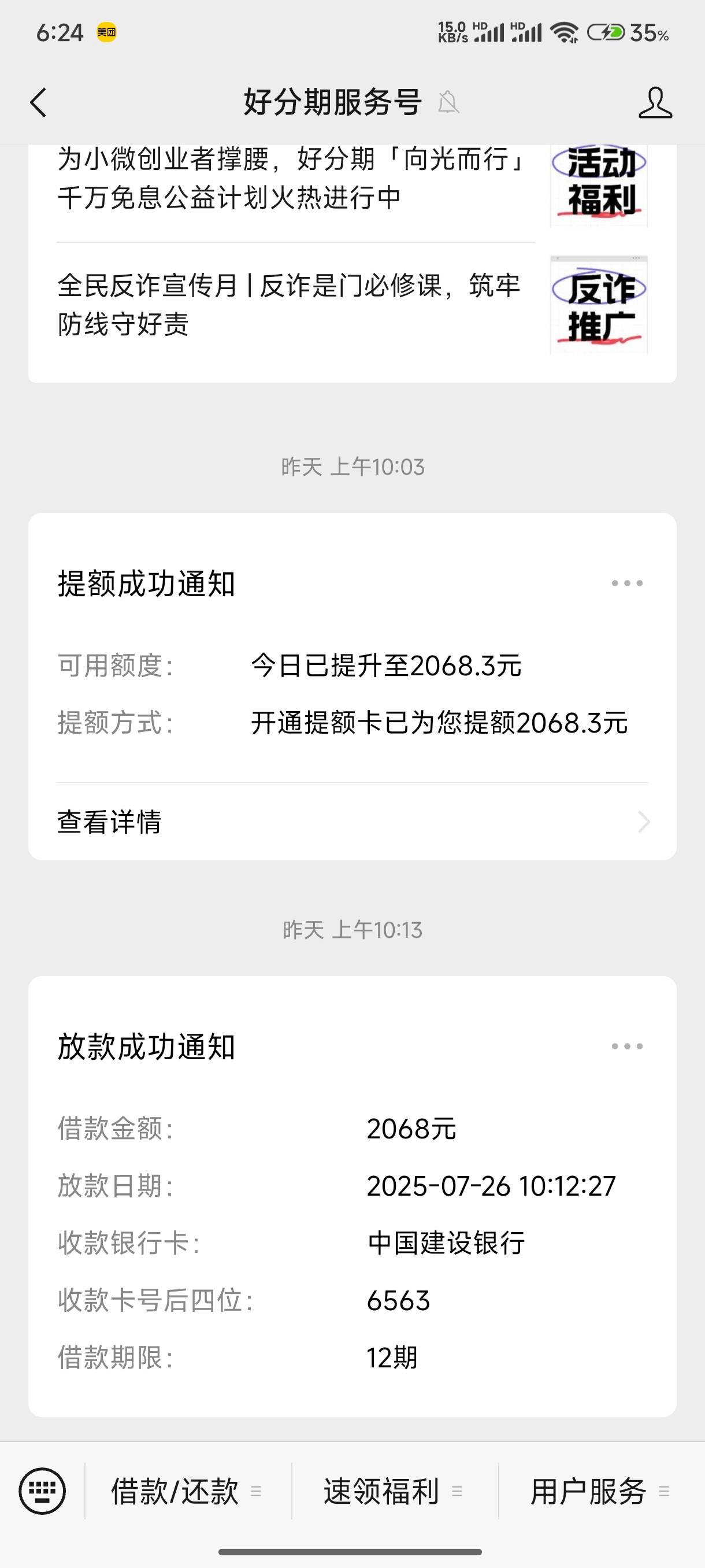Expand the 速领福利 menu

394,1491
